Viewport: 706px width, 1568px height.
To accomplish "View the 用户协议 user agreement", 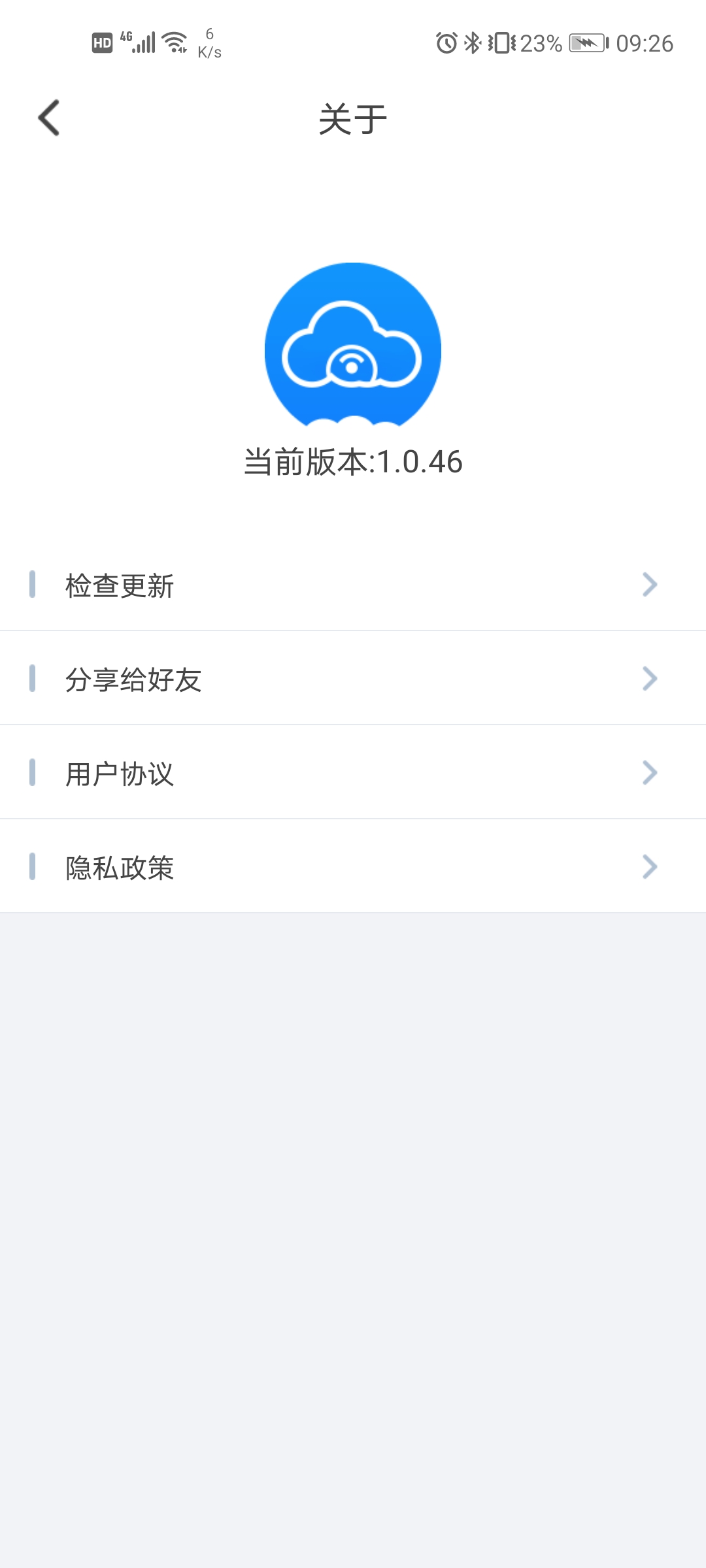I will [353, 773].
